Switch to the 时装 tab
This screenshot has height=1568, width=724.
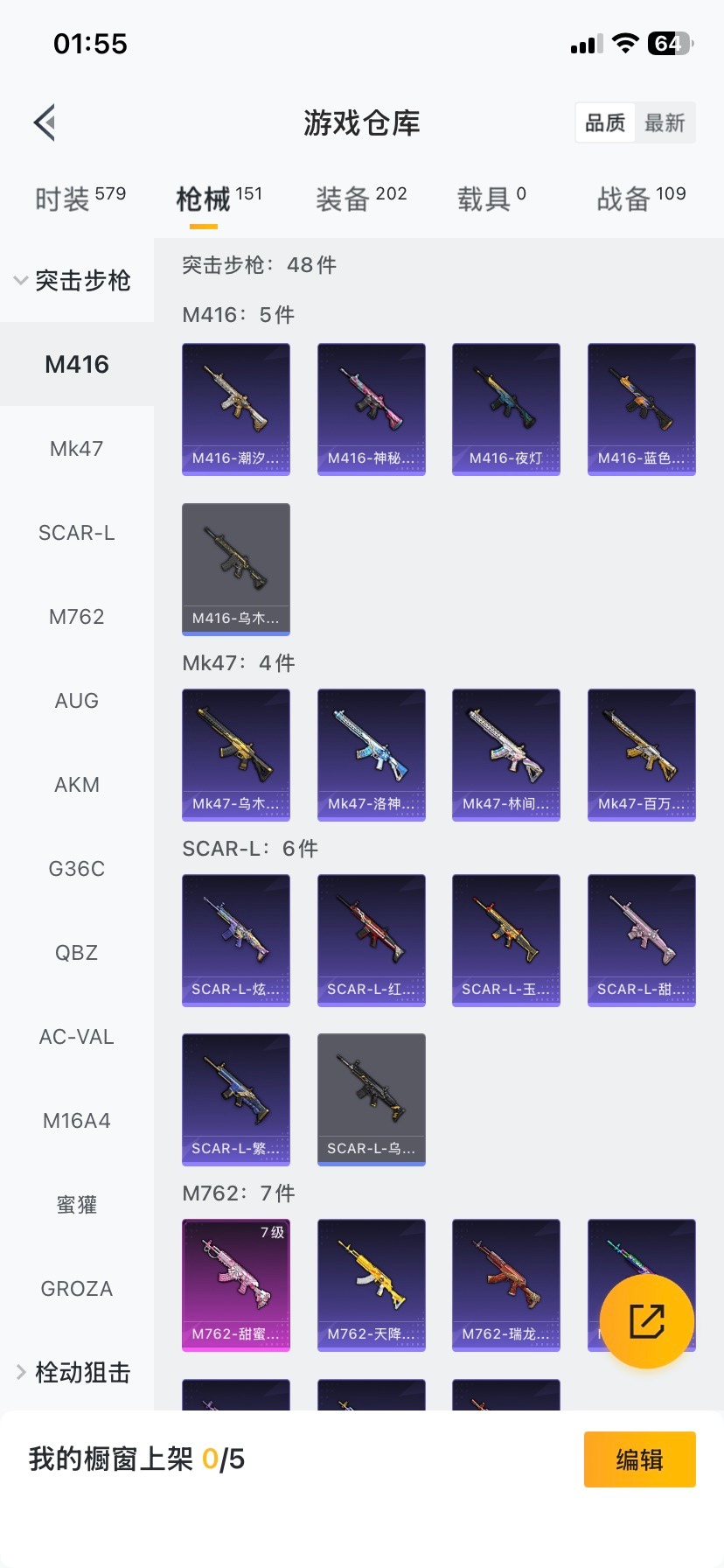[x=80, y=199]
